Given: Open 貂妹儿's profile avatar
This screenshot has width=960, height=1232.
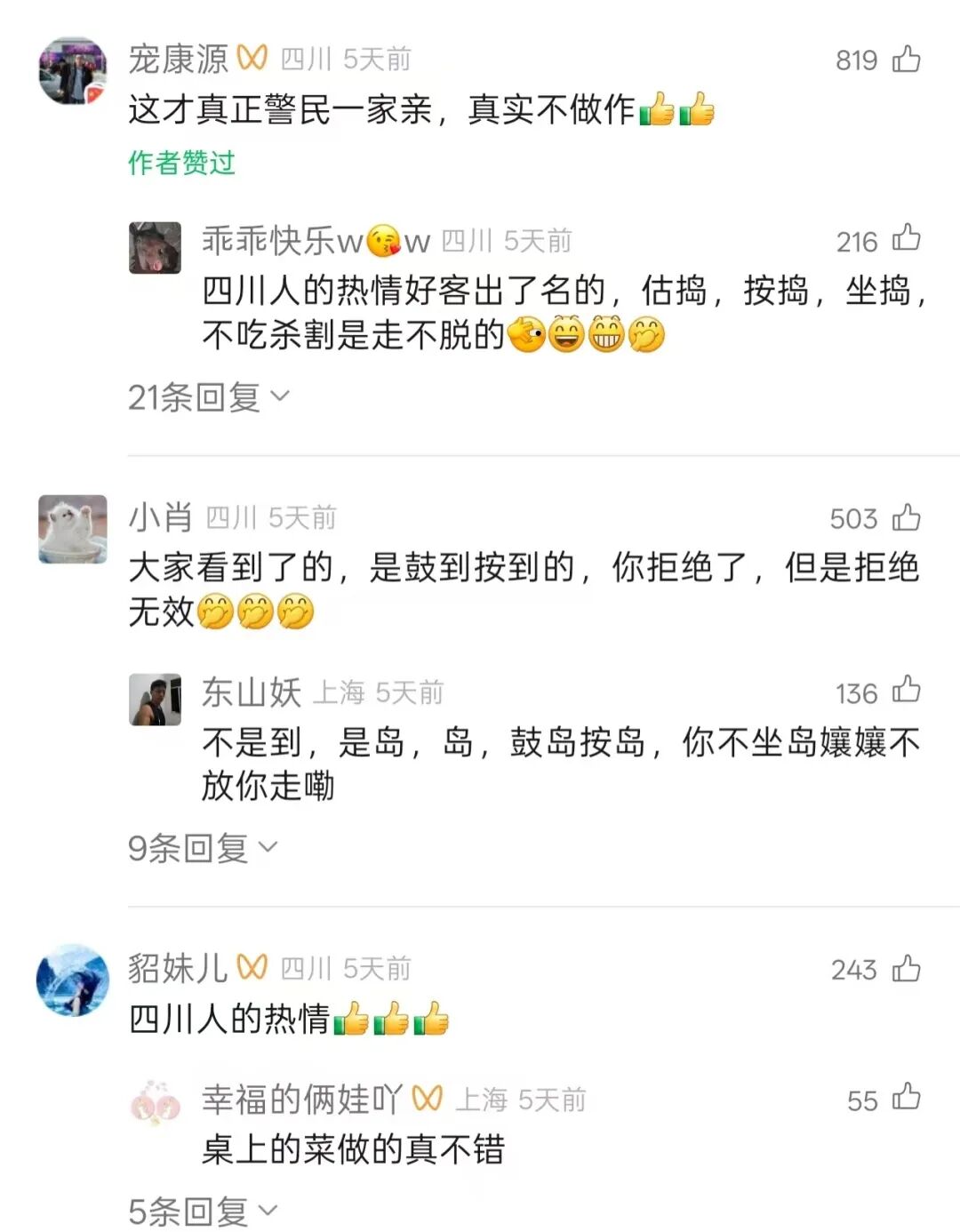Looking at the screenshot, I should [73, 980].
